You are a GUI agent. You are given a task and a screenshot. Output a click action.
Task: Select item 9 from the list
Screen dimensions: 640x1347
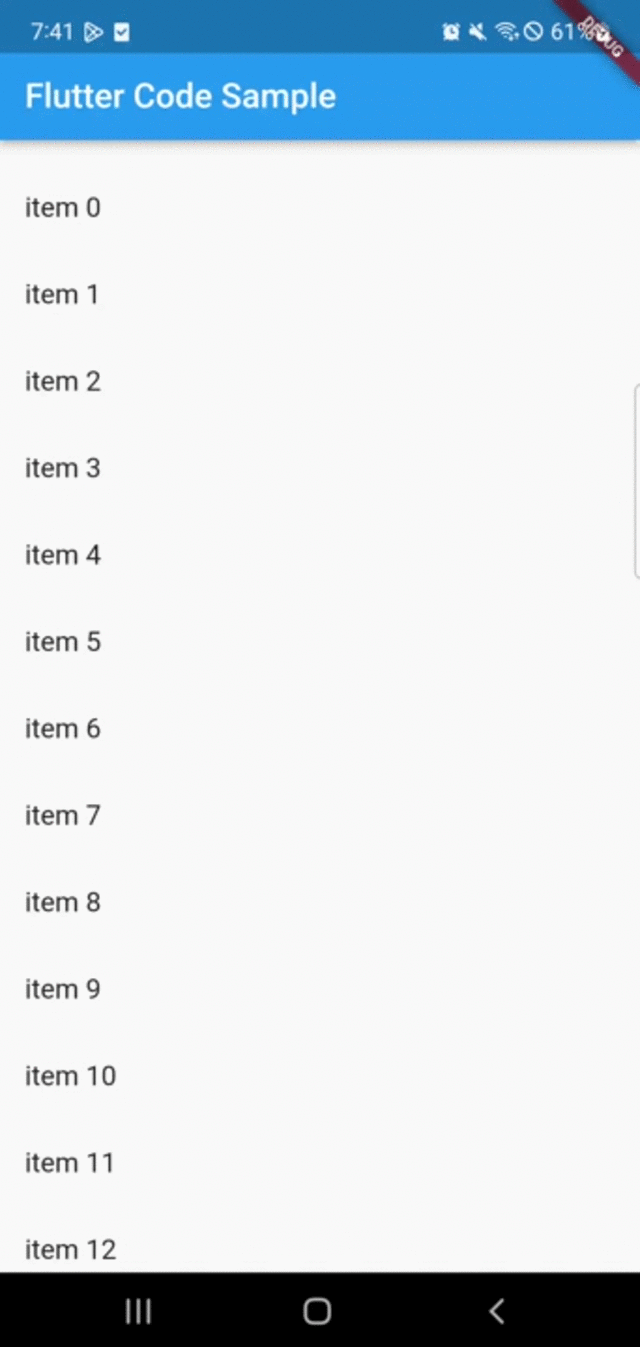(x=63, y=990)
